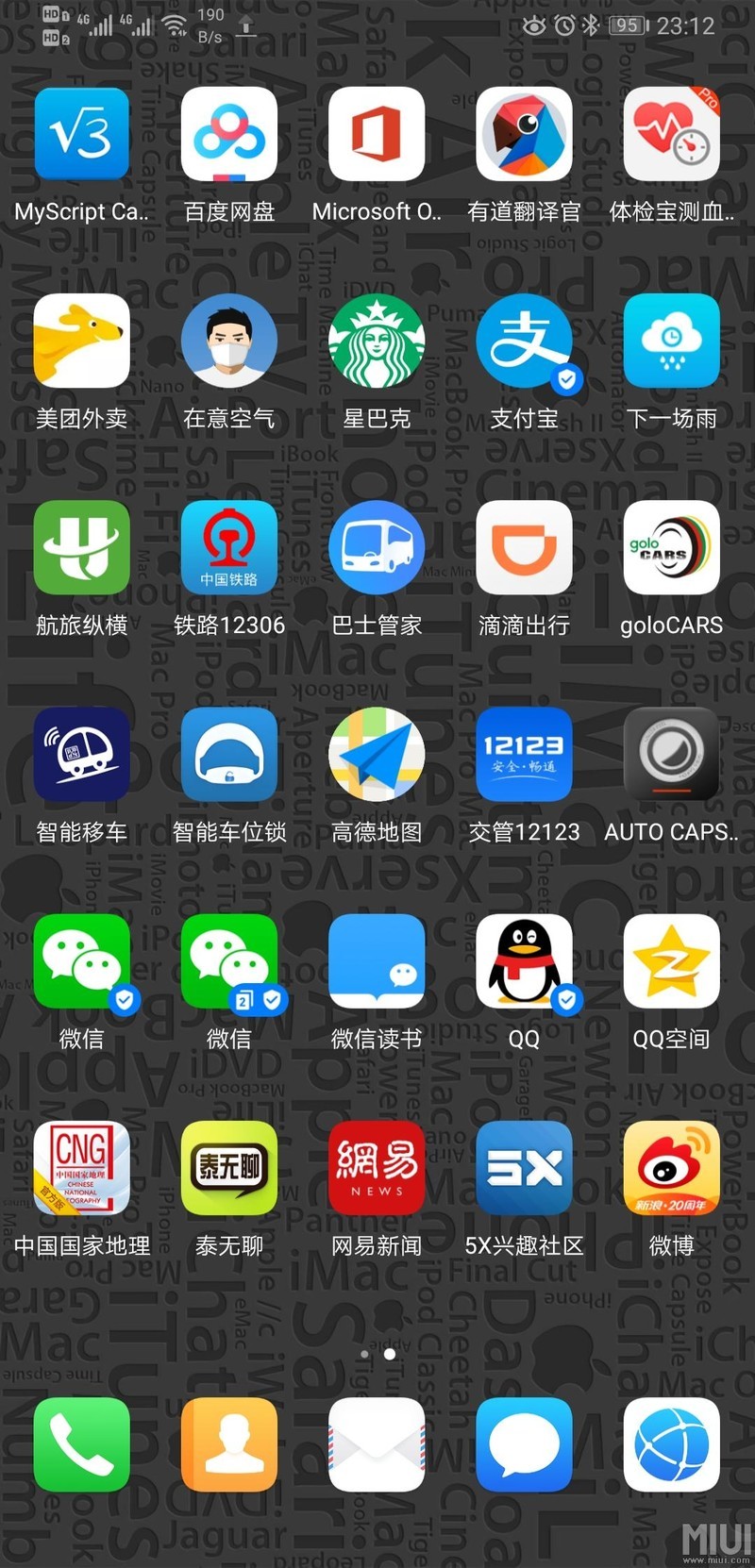Start DiDi 滴滴出行 ride-hailing app

coord(524,548)
